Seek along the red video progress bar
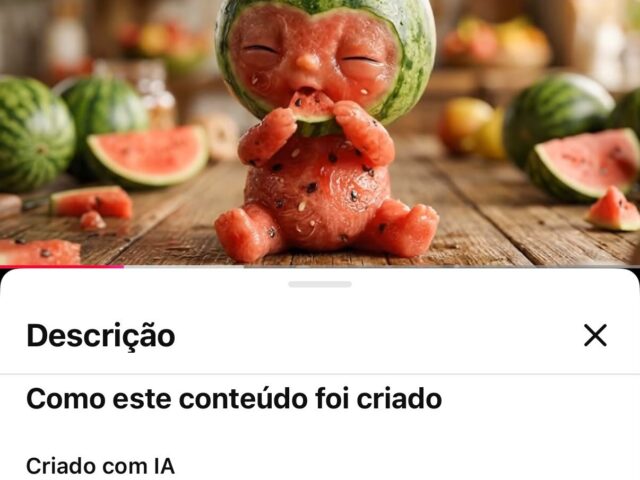 pyautogui.click(x=320, y=267)
